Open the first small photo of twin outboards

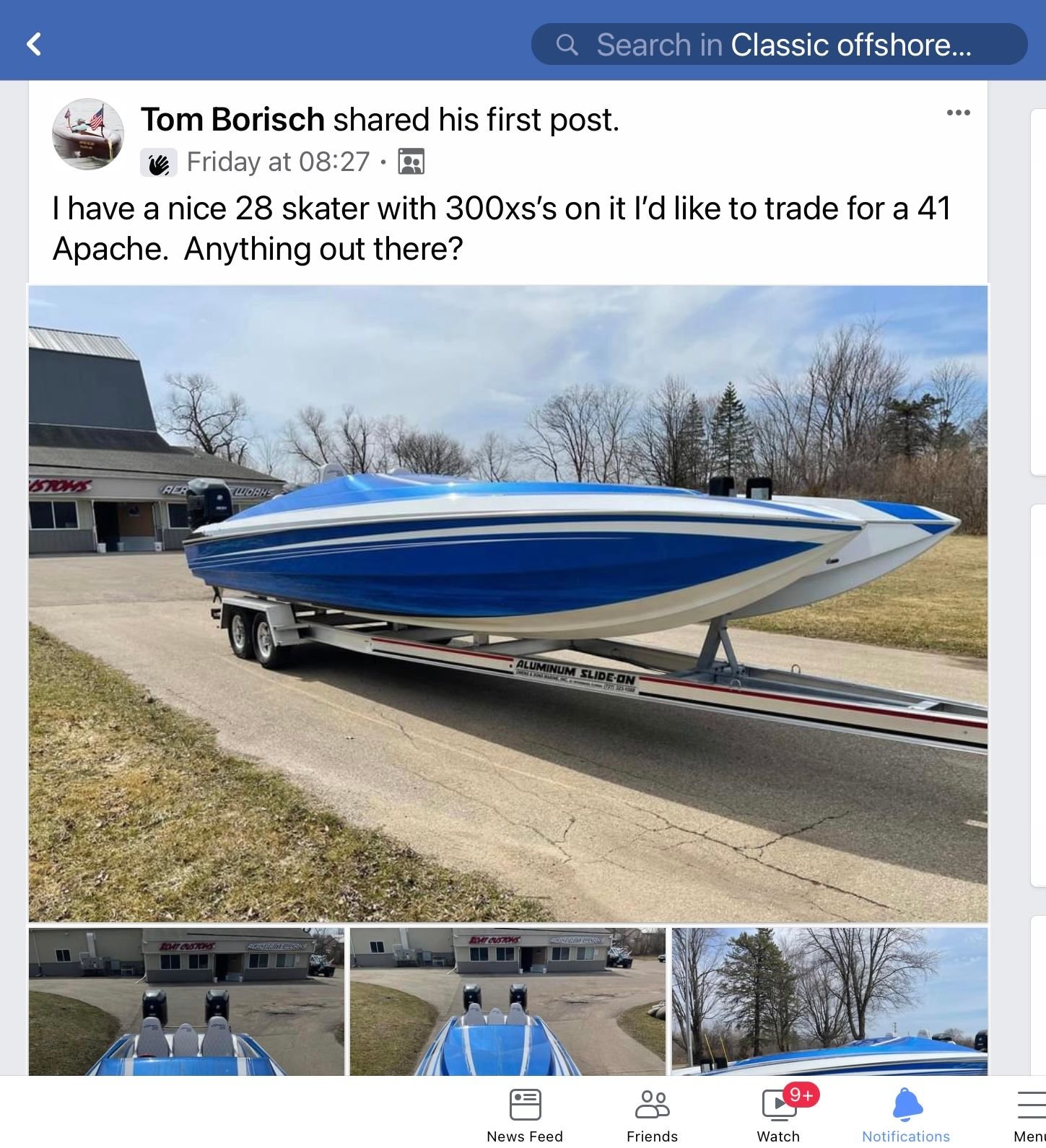pos(186,1002)
